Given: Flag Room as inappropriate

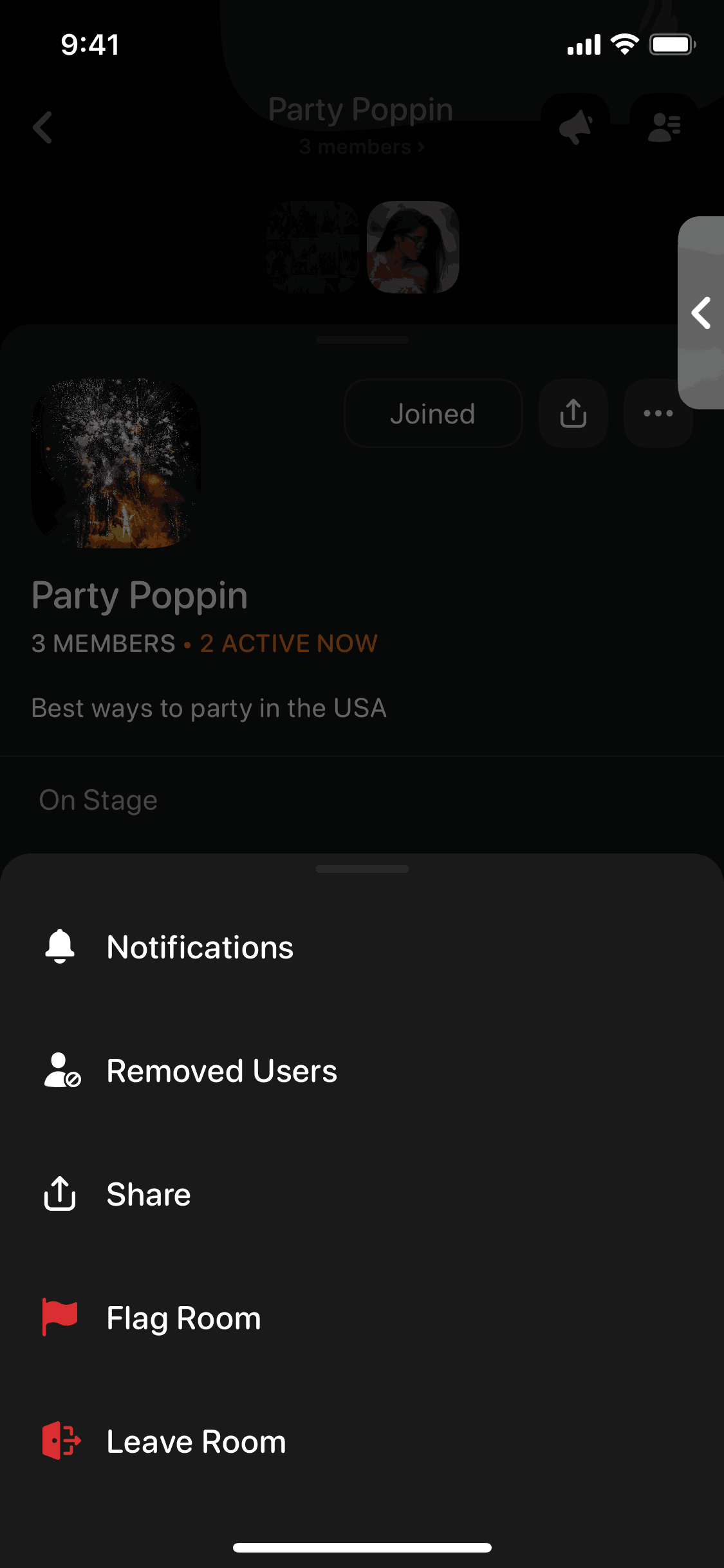Looking at the screenshot, I should [x=183, y=1318].
